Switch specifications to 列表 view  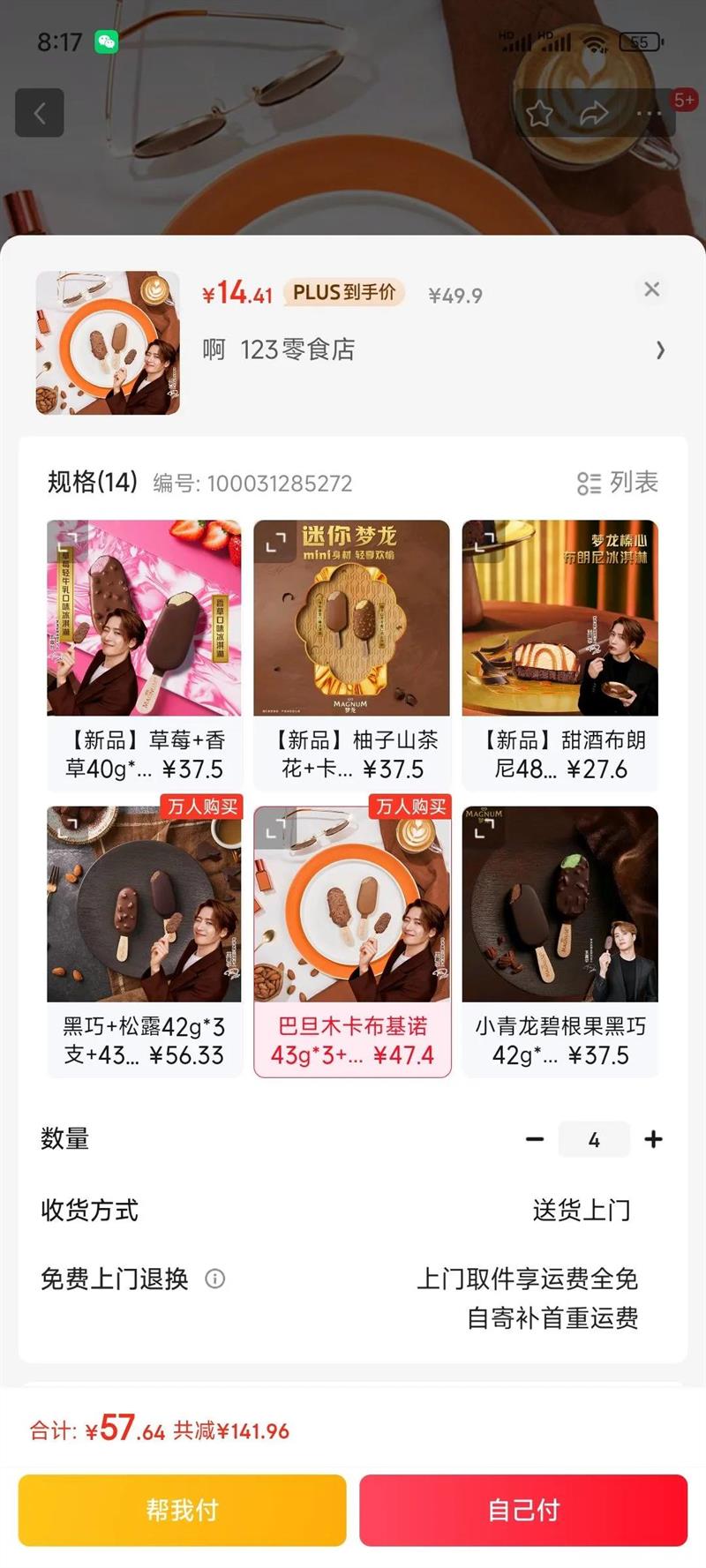pyautogui.click(x=619, y=483)
